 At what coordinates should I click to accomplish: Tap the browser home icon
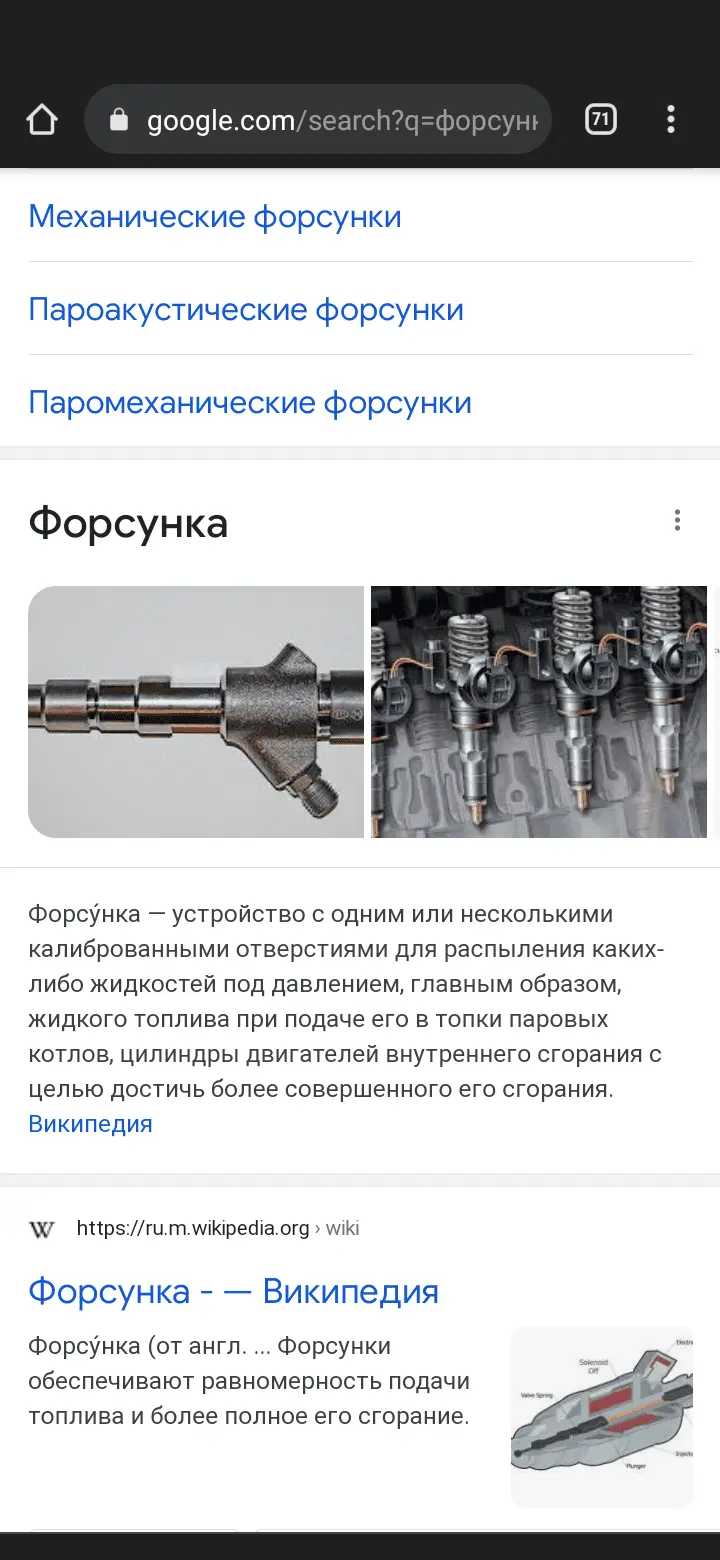point(42,120)
